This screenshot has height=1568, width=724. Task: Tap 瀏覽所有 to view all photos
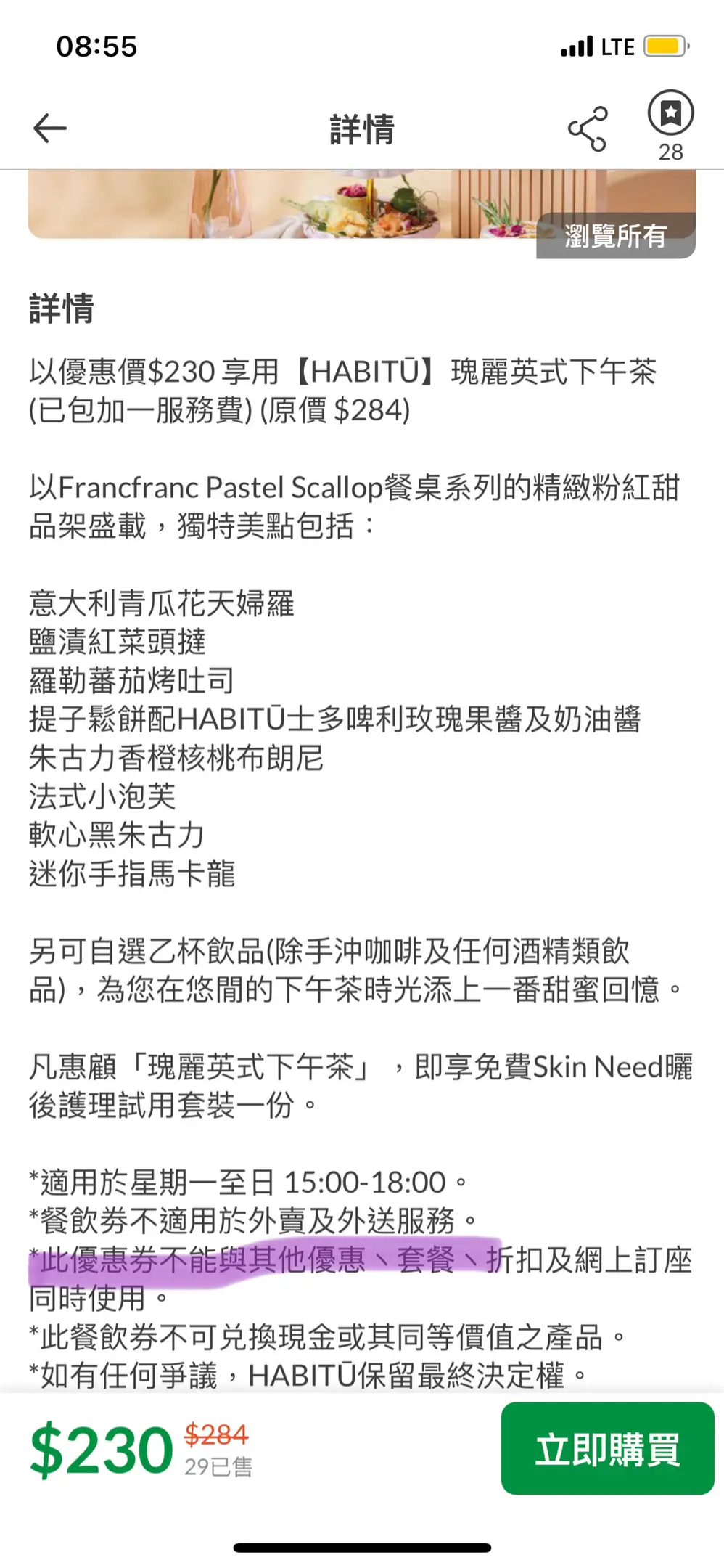(615, 236)
